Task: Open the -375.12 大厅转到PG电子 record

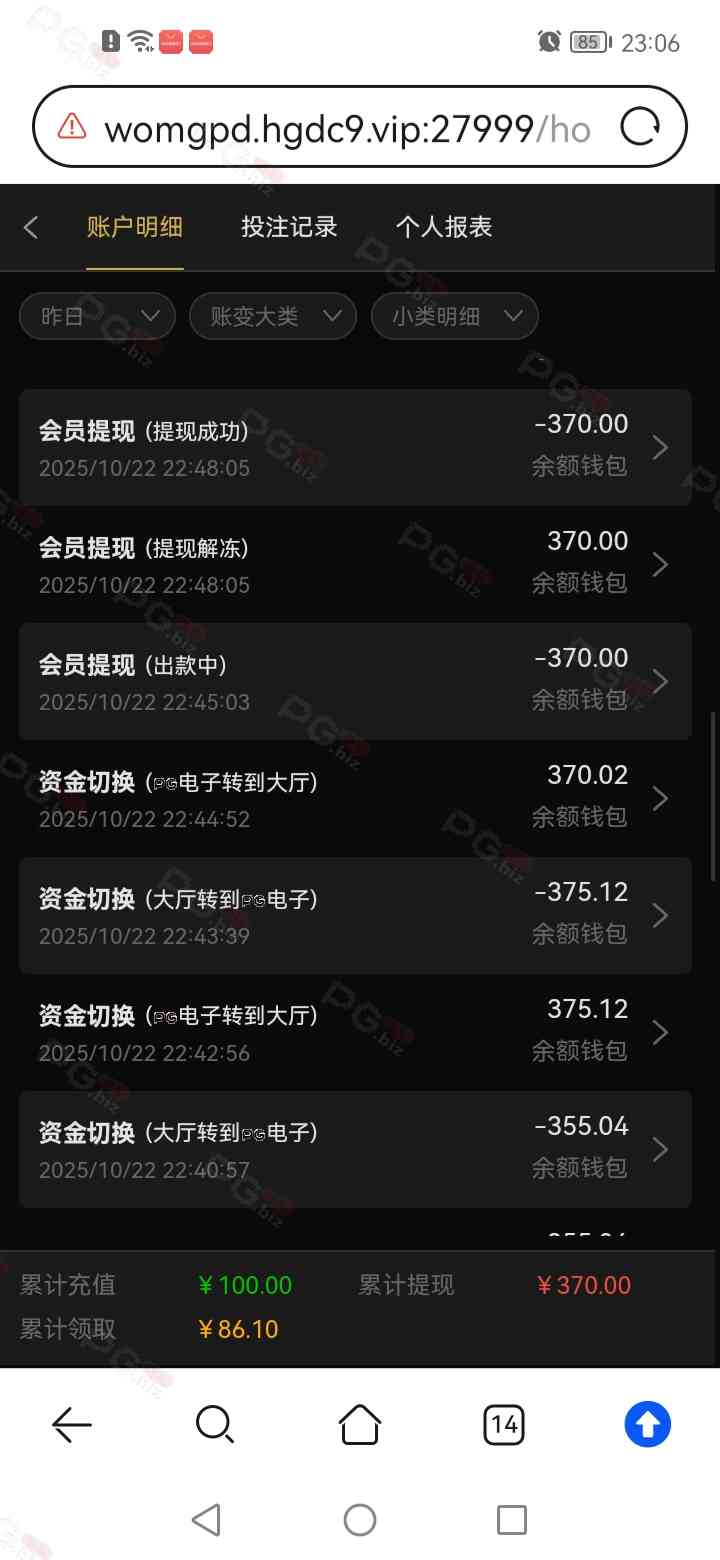Action: (355, 915)
